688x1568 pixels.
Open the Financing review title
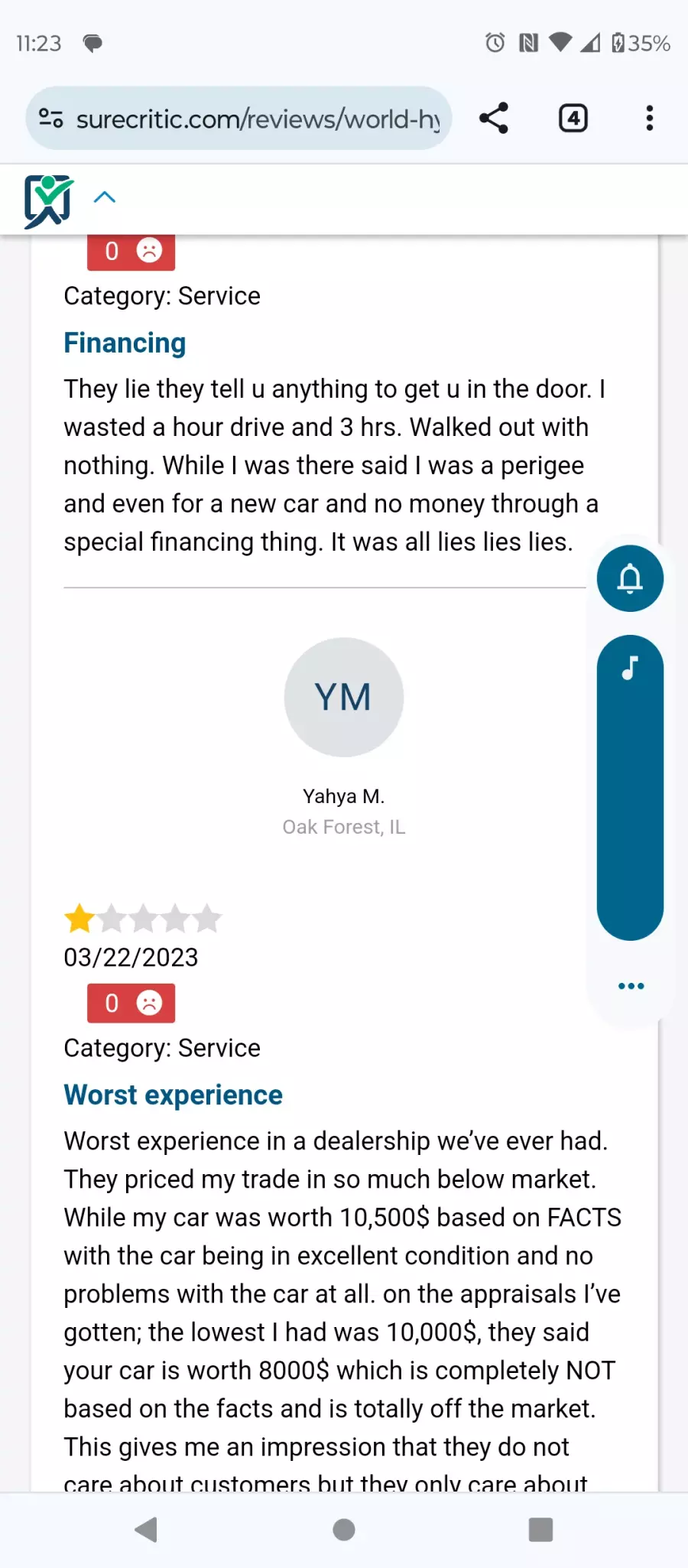(125, 343)
